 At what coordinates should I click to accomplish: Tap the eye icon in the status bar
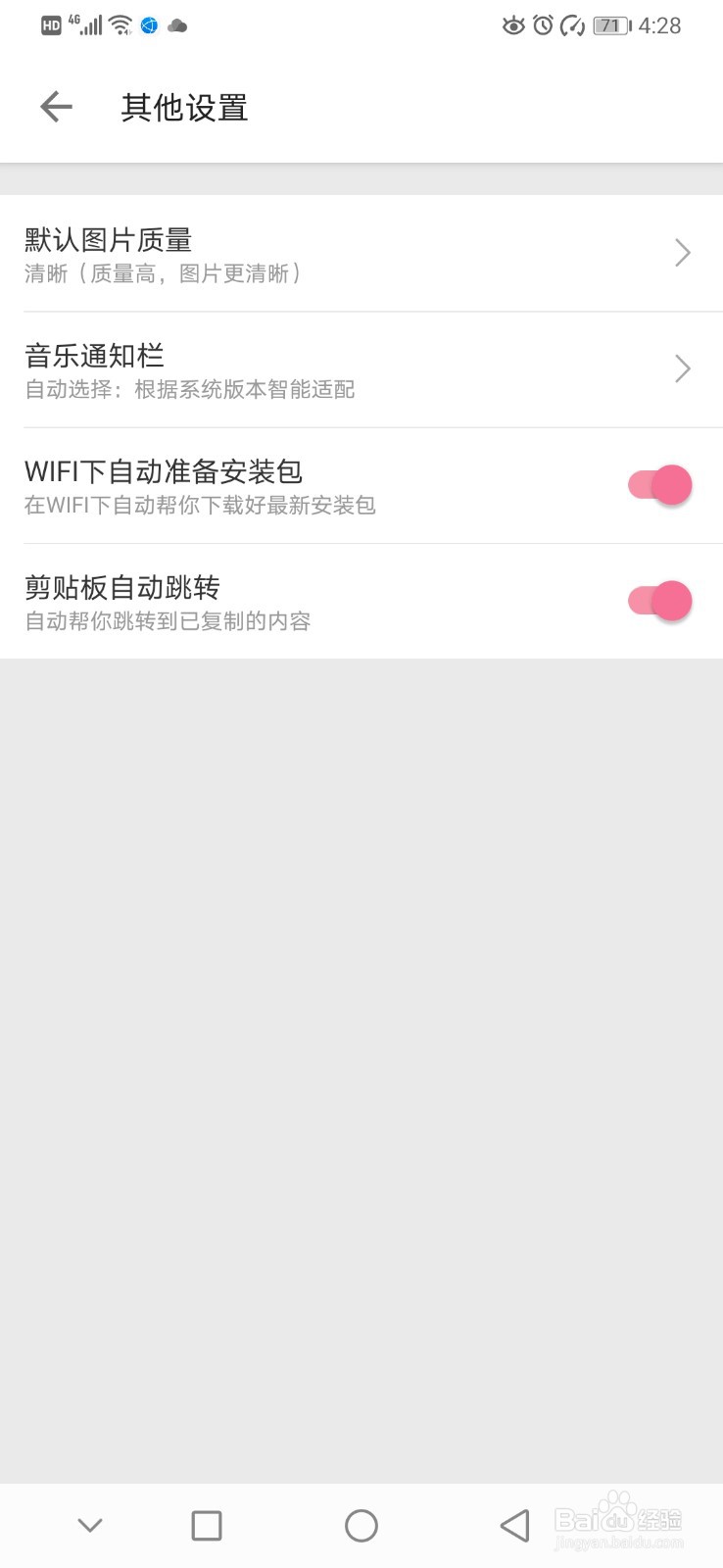(512, 25)
